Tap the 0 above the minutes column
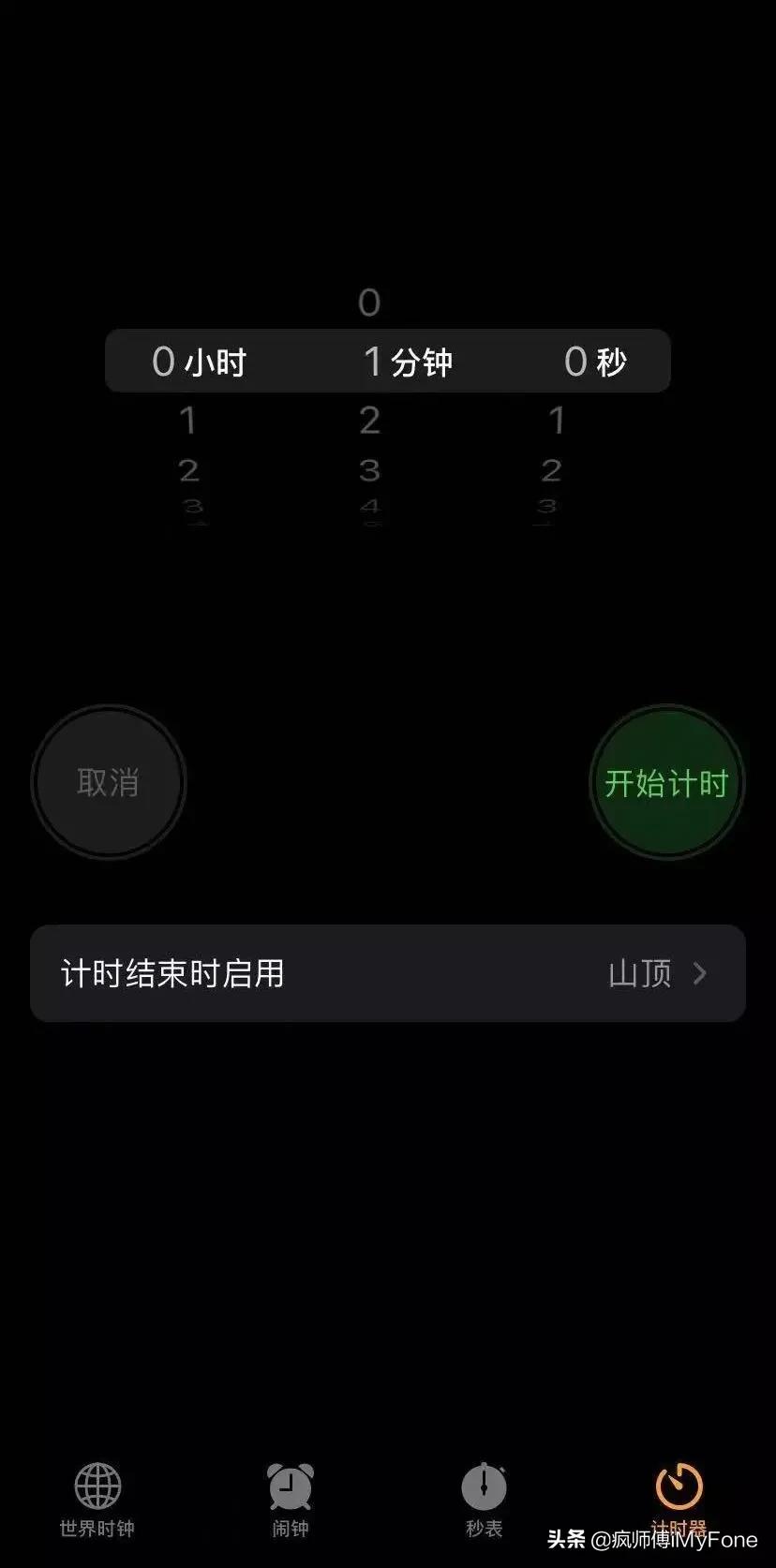Image resolution: width=776 pixels, height=1568 pixels. point(368,302)
